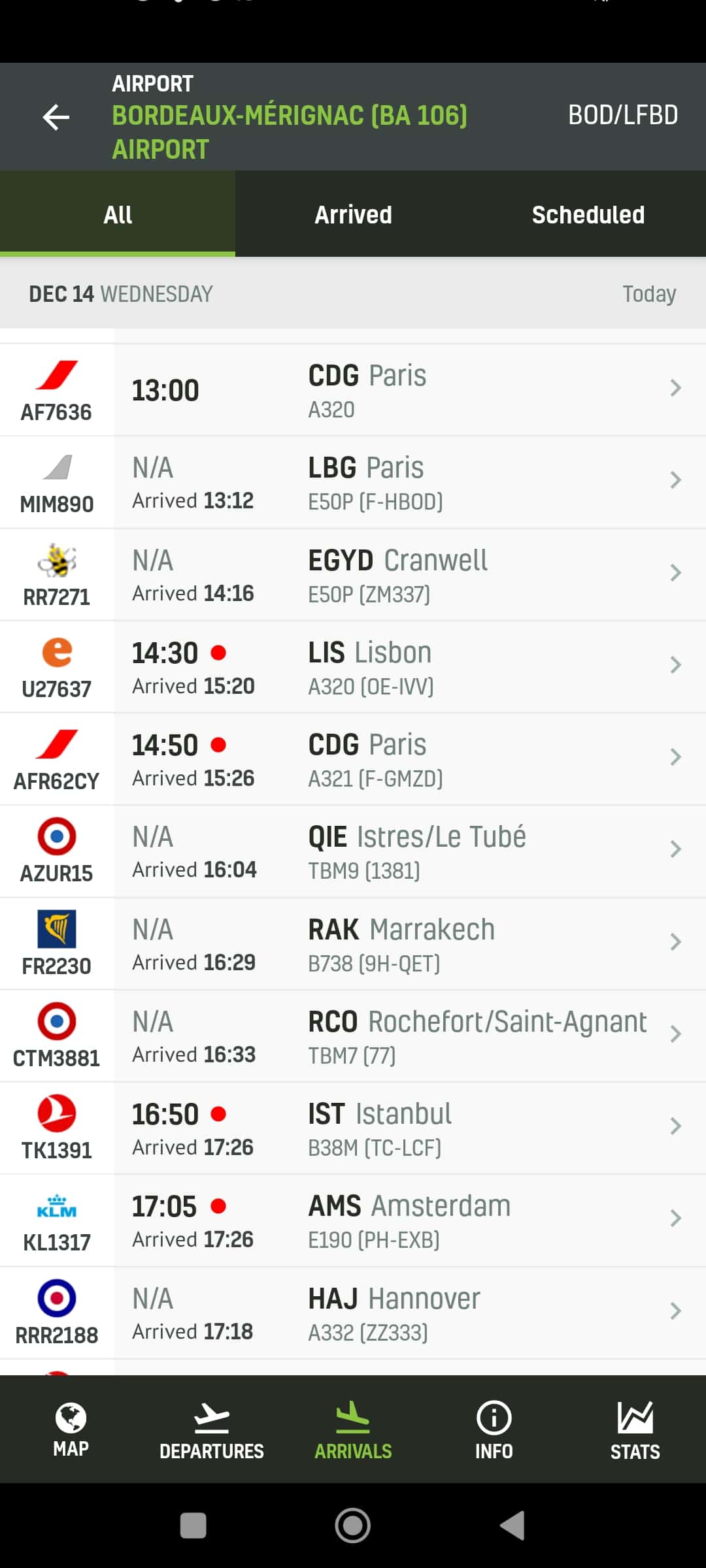Tap the system home button
This screenshot has height=1568, width=706.
point(353,1526)
